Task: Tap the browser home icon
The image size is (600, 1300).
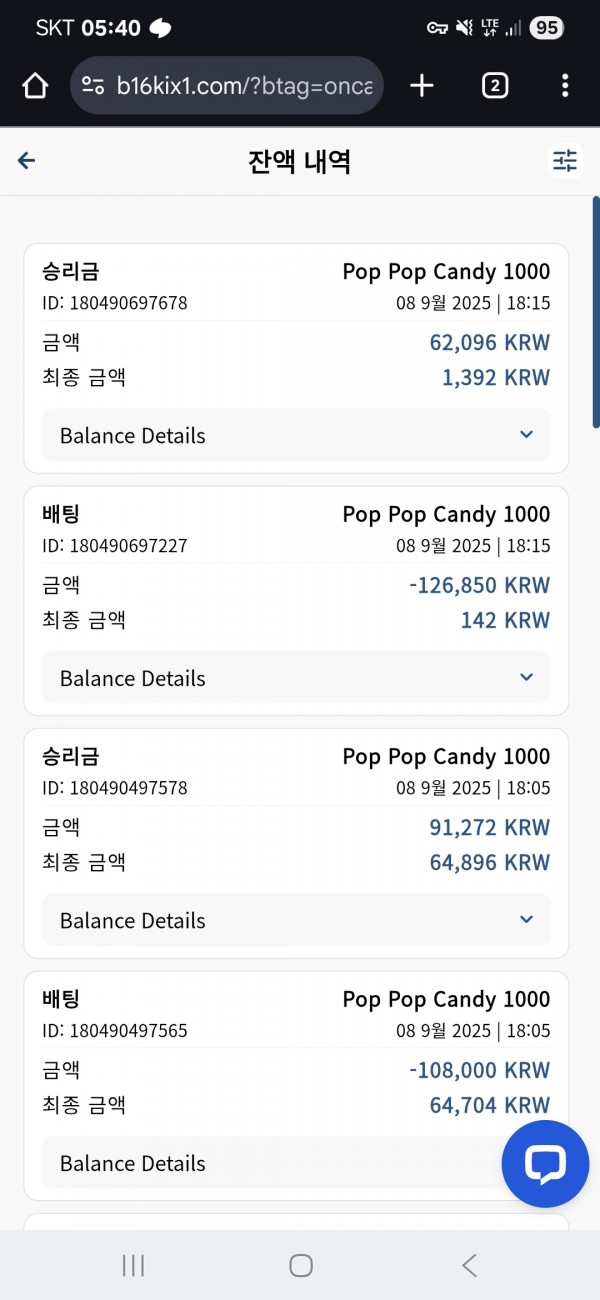Action: pyautogui.click(x=35, y=86)
